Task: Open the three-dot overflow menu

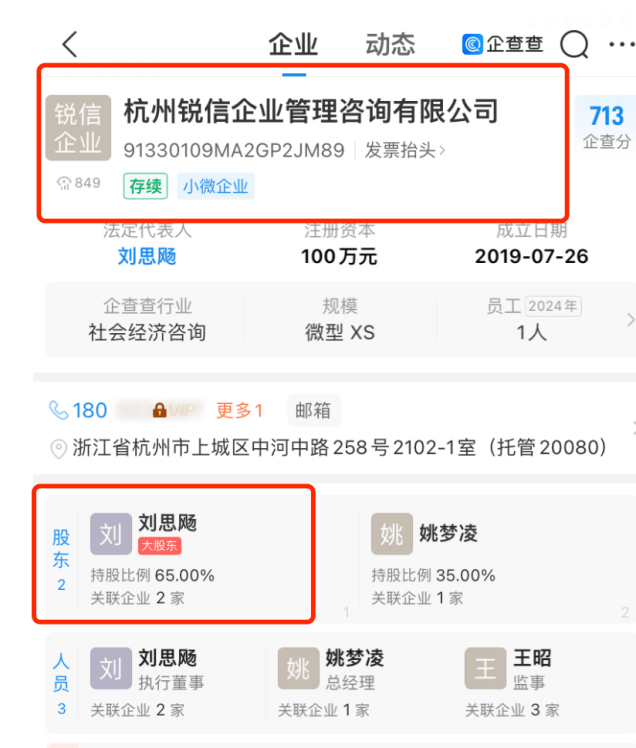Action: 619,44
